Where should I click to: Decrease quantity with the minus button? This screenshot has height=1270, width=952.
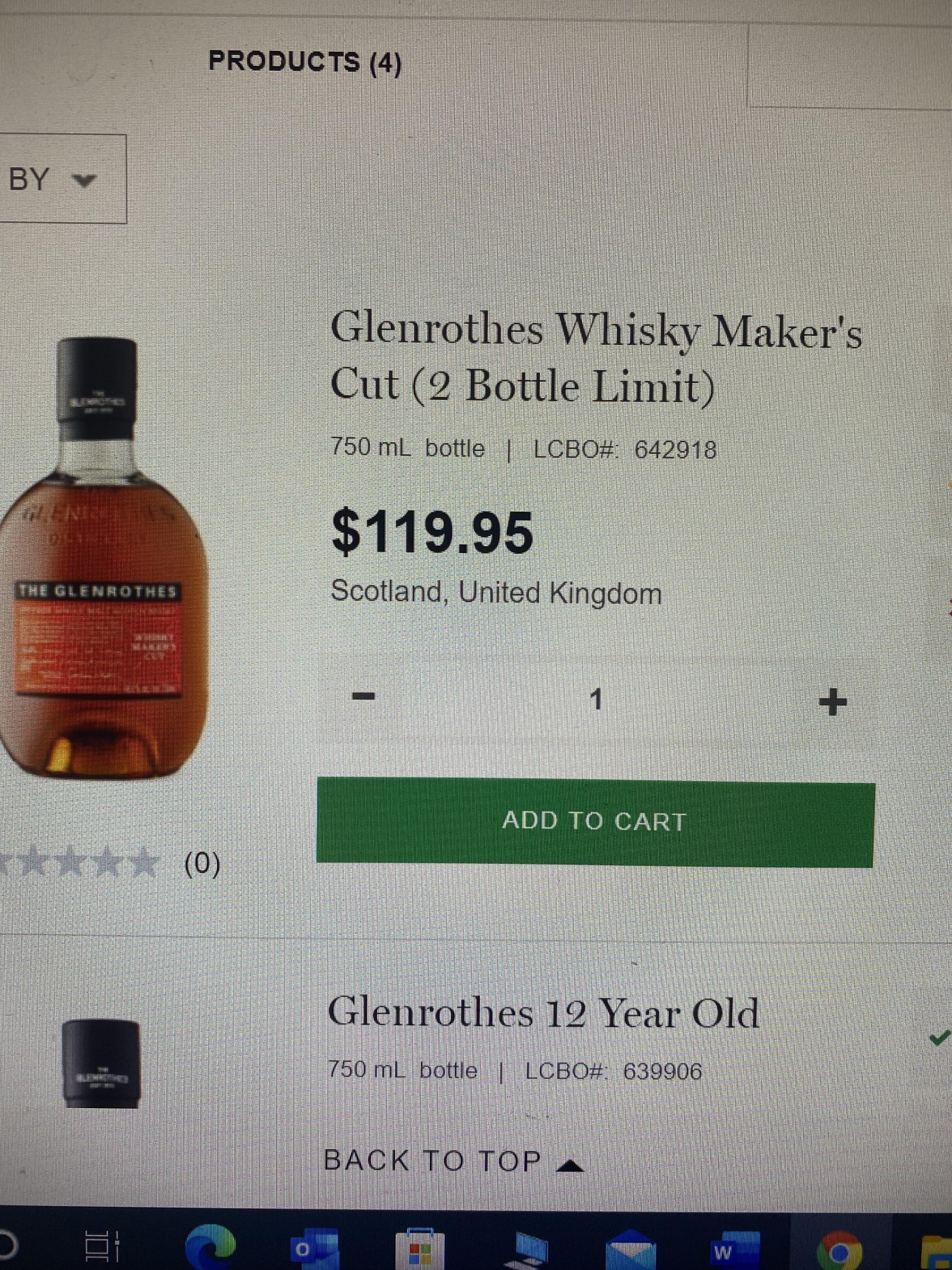tap(364, 697)
